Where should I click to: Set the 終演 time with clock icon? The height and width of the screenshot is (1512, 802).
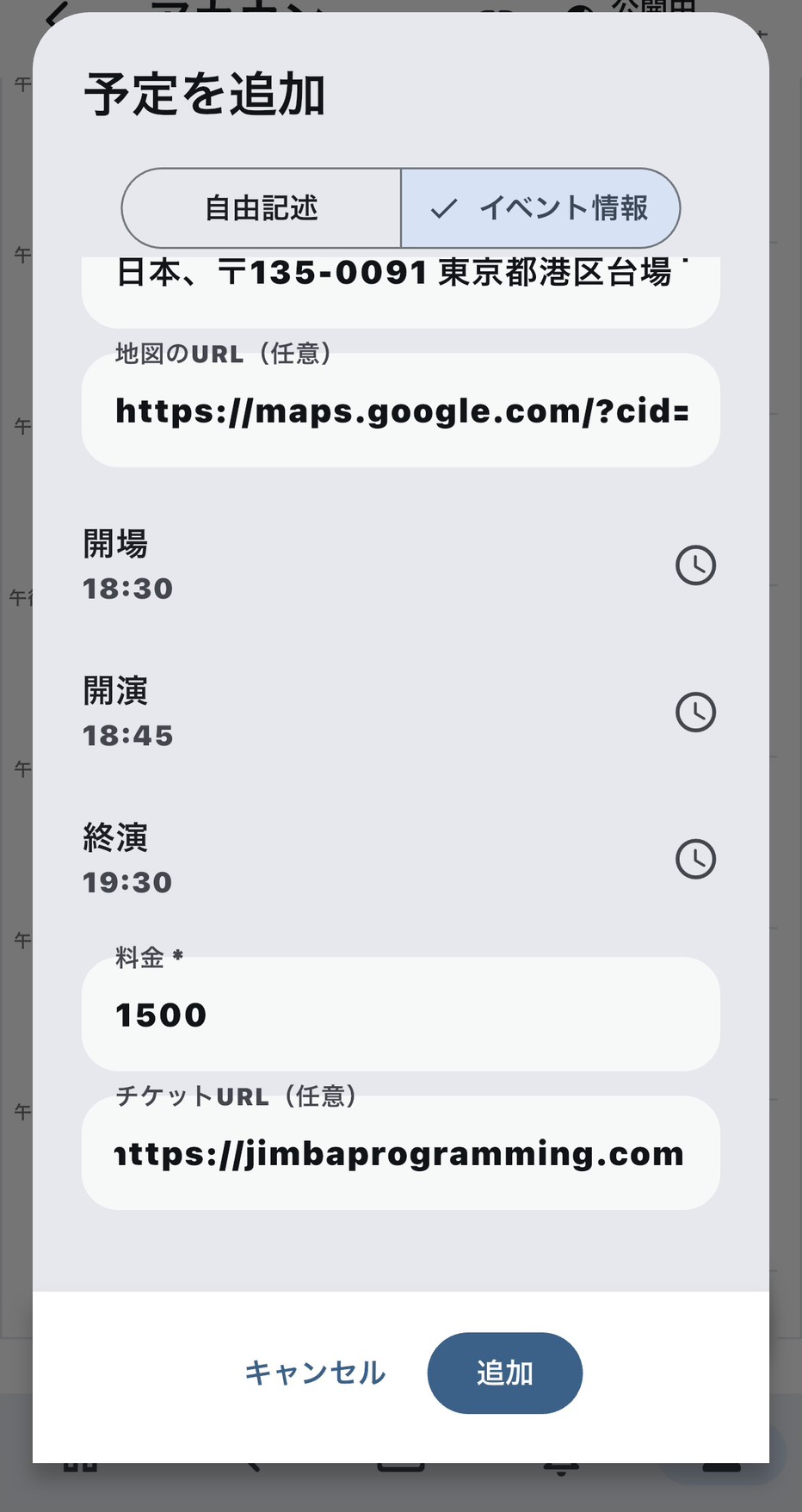(695, 859)
